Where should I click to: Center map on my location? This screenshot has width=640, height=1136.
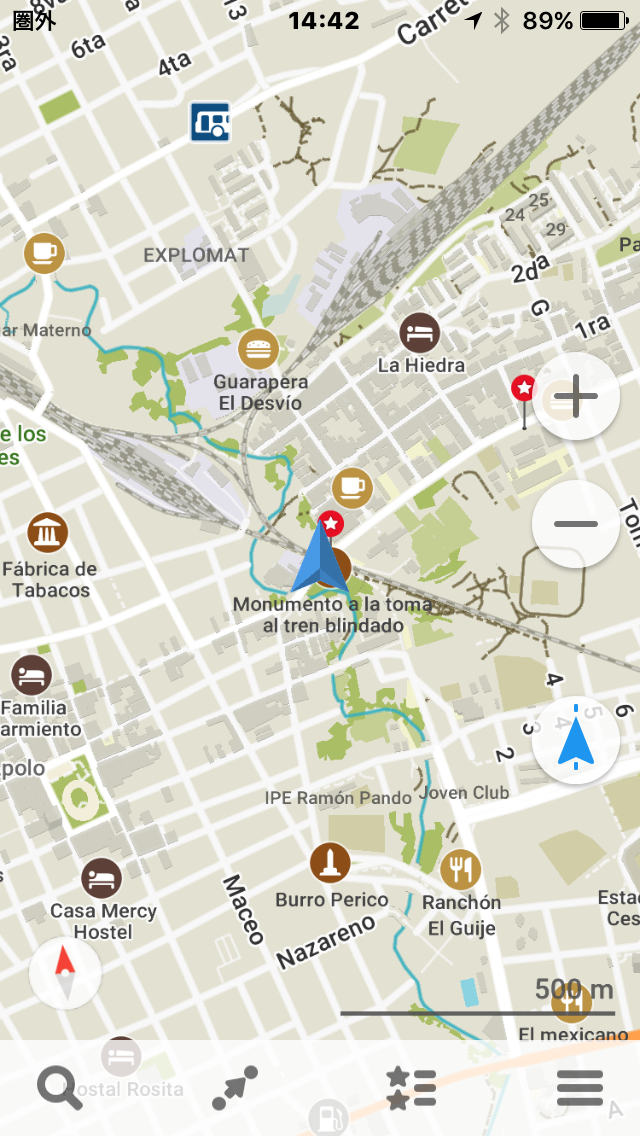pos(575,740)
